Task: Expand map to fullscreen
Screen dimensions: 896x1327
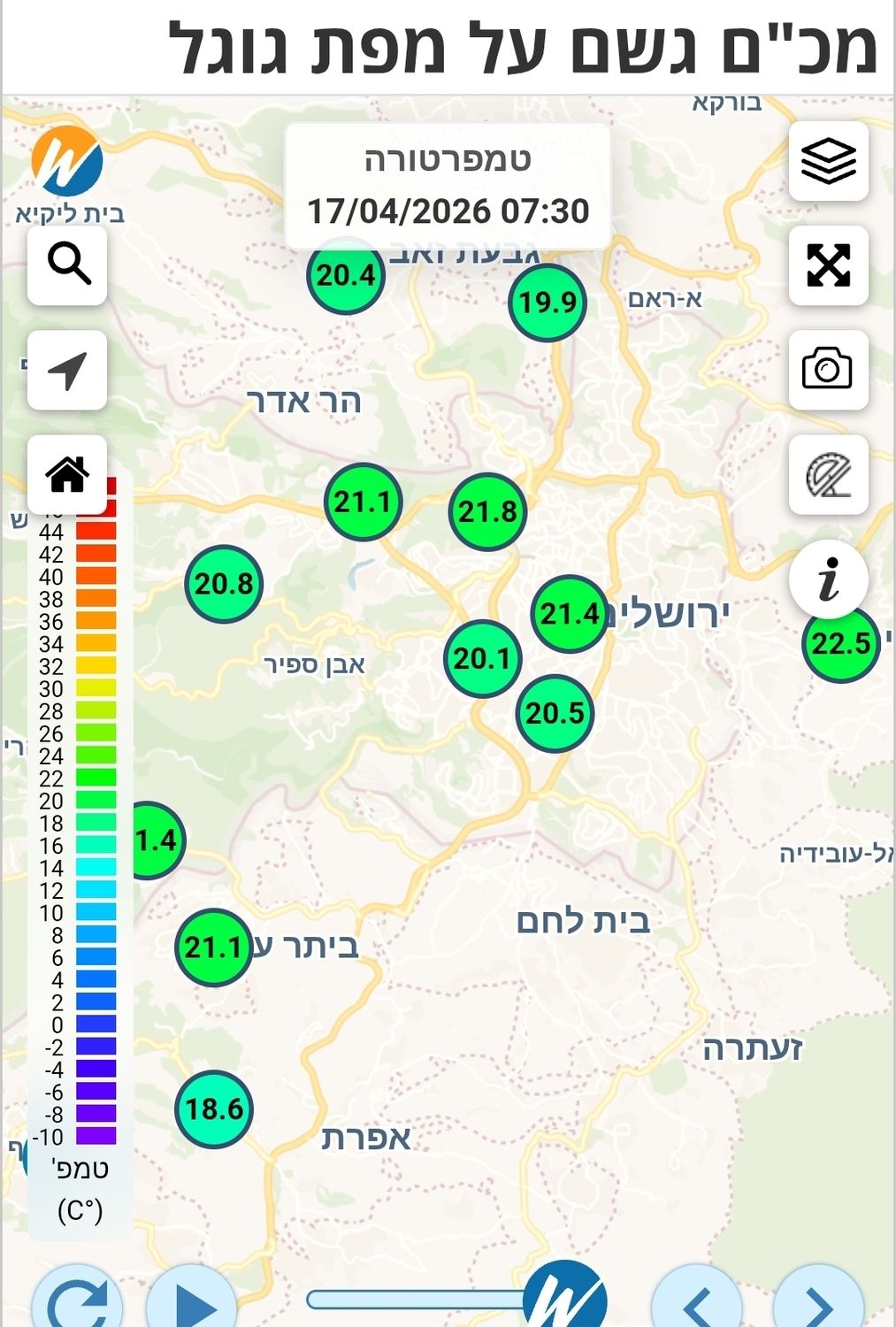Action: pos(828,265)
